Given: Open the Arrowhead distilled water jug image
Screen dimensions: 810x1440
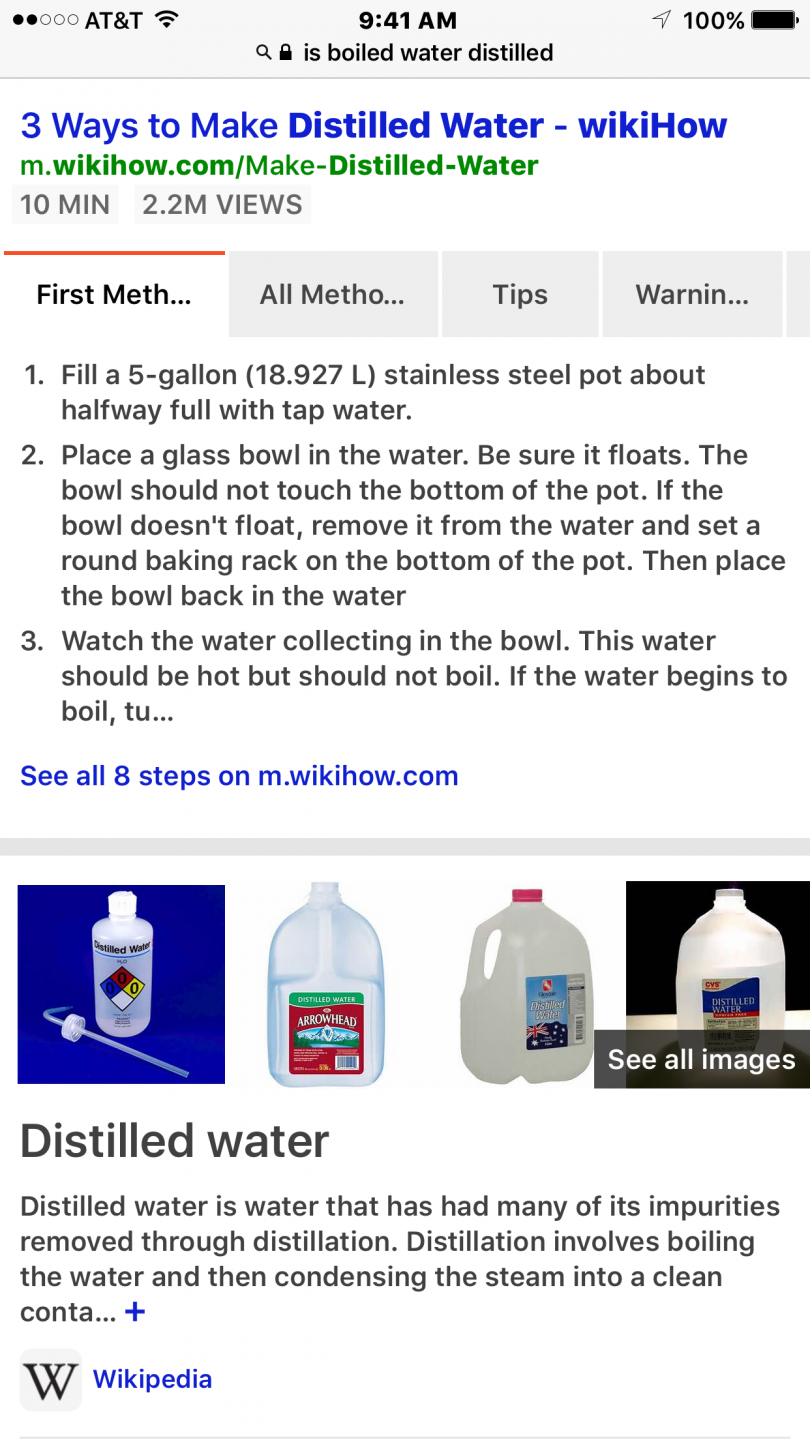Looking at the screenshot, I should point(326,984).
